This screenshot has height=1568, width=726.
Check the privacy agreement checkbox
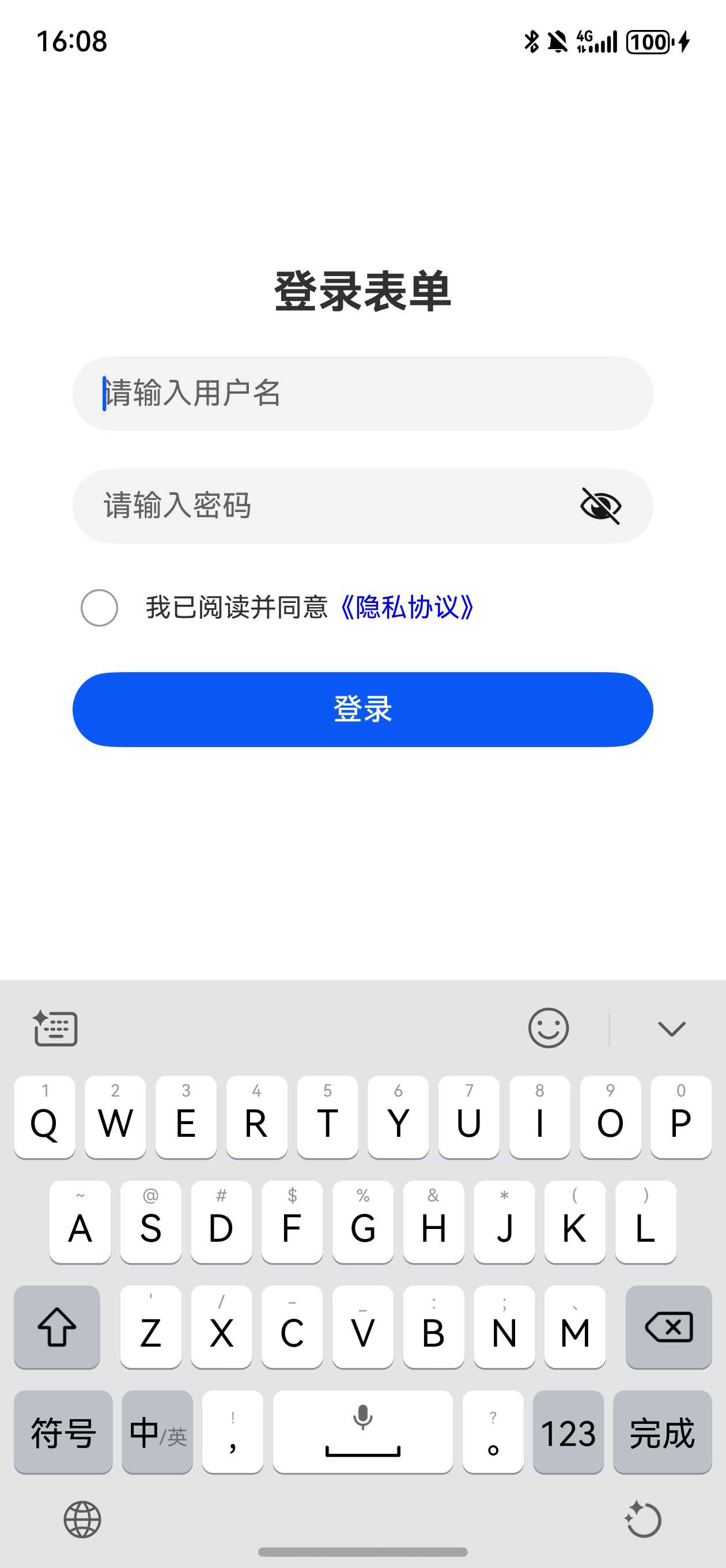[x=99, y=608]
